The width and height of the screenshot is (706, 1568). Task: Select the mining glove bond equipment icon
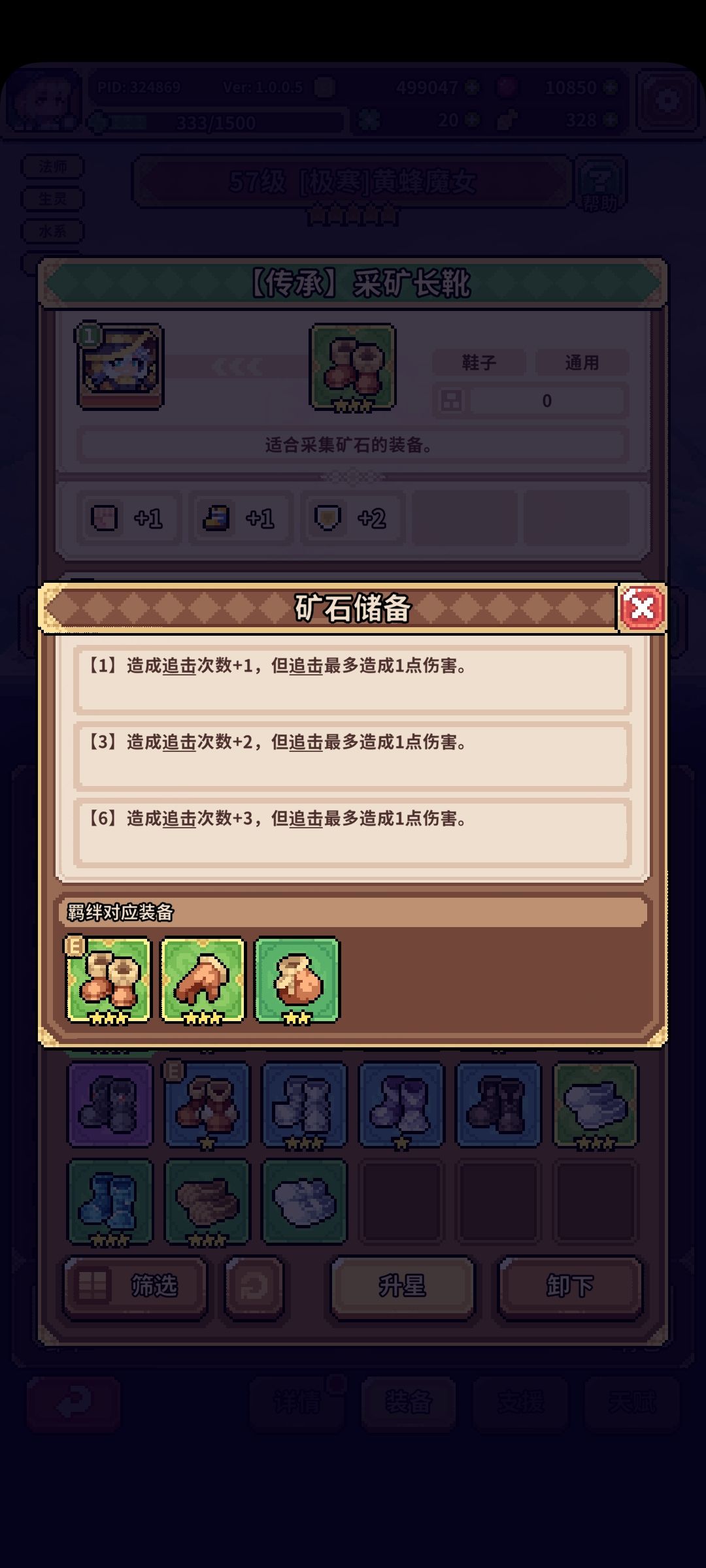point(204,979)
